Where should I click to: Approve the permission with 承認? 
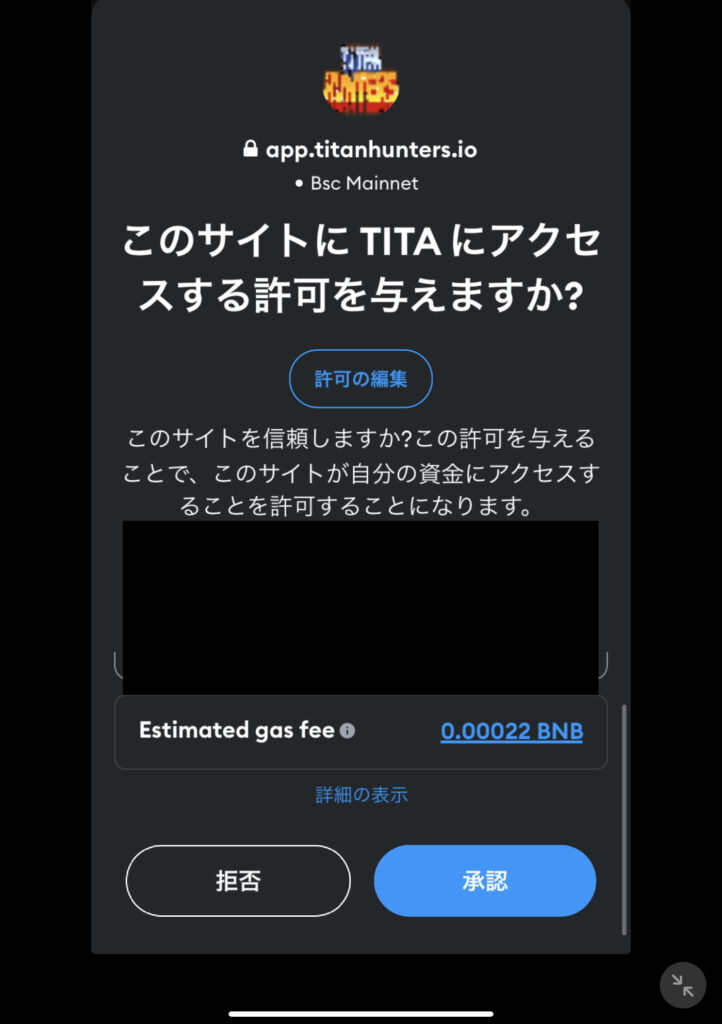click(x=485, y=881)
